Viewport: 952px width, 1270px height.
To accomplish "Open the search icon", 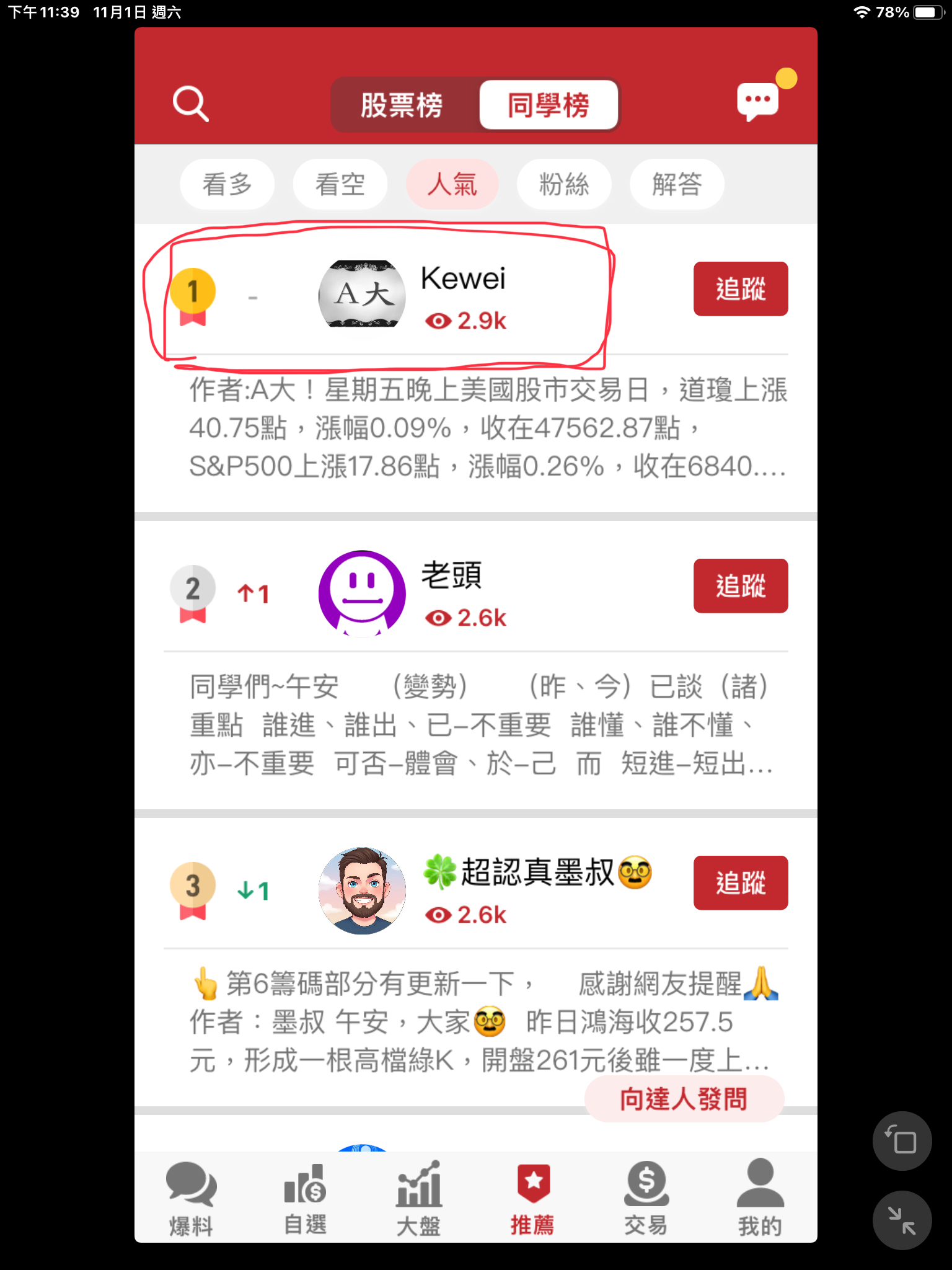I will point(190,104).
